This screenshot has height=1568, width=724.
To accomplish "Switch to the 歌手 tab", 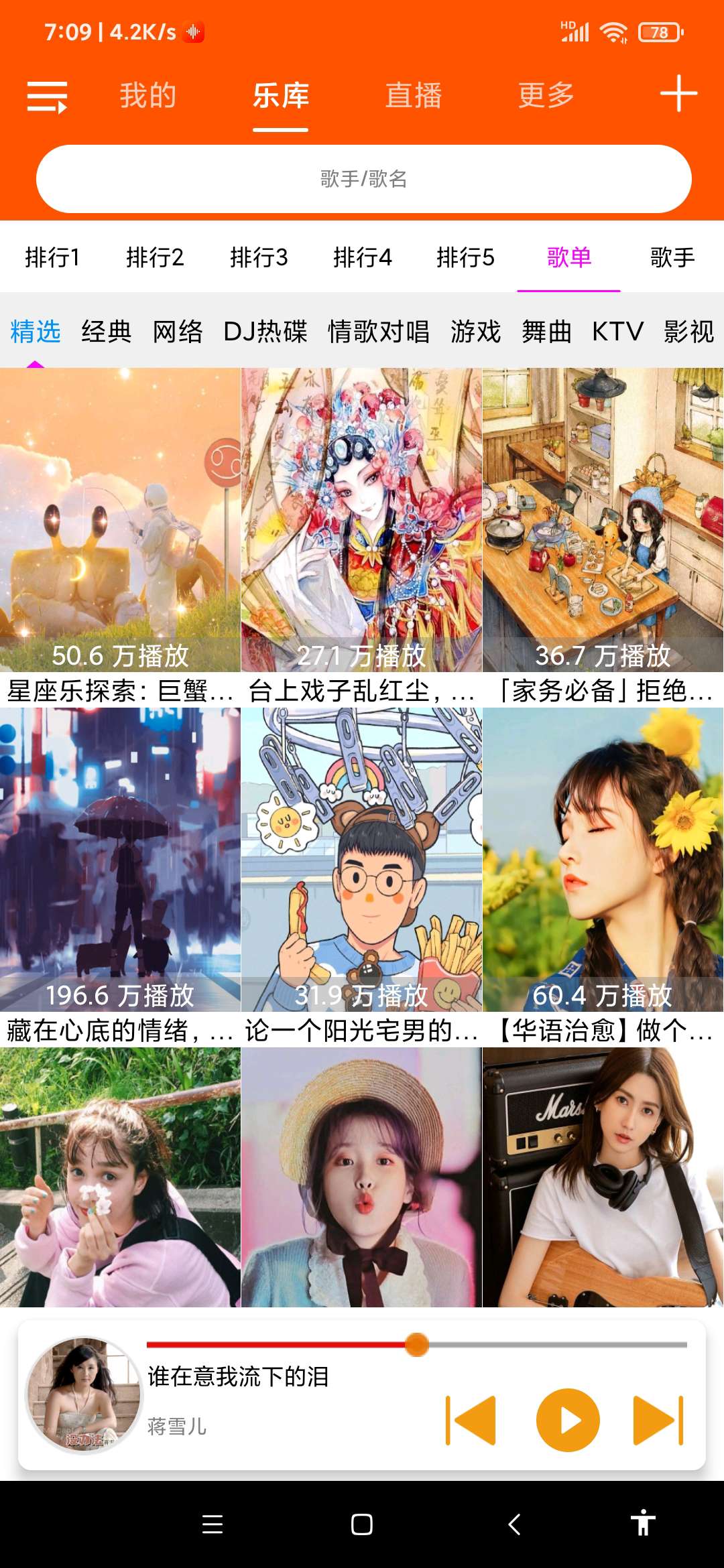I will [x=672, y=257].
